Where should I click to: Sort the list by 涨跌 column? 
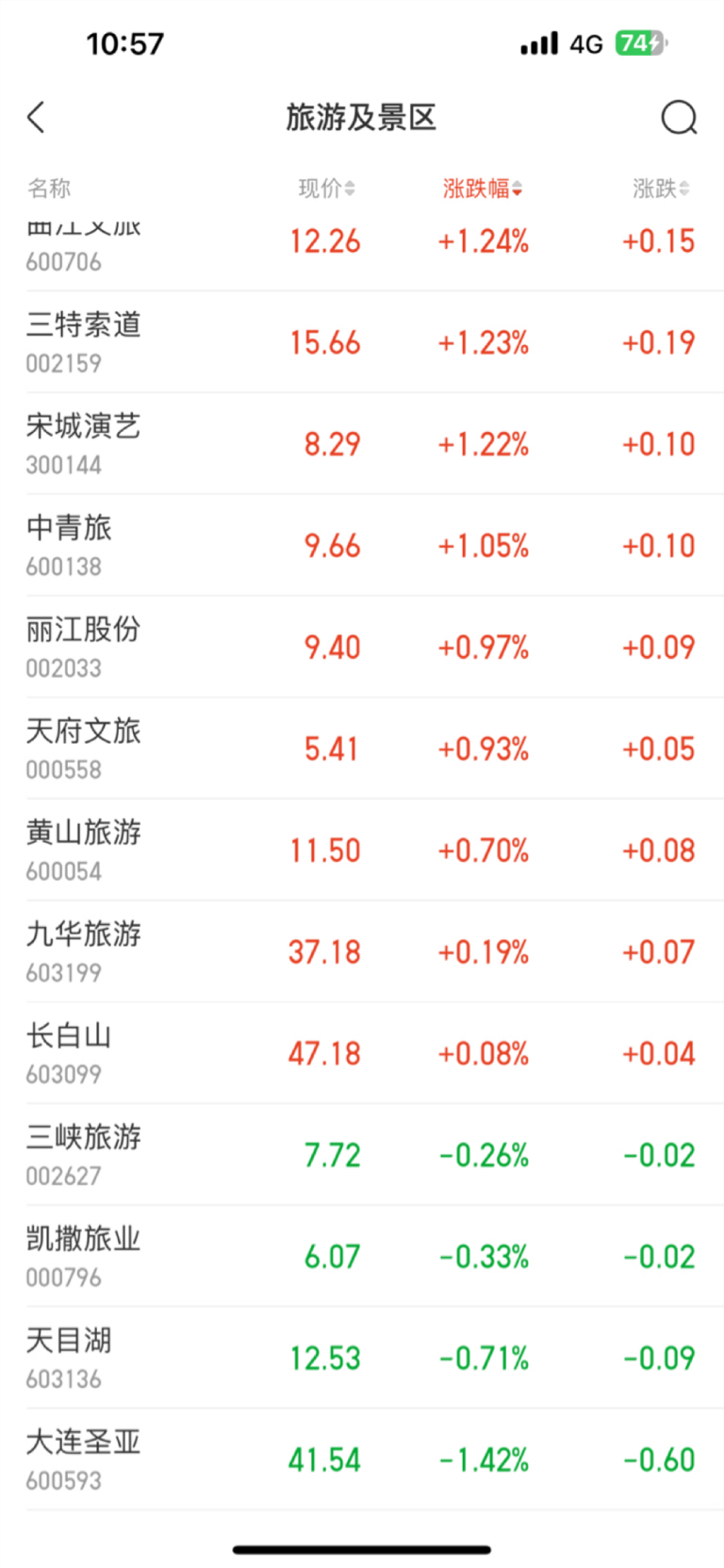(660, 189)
